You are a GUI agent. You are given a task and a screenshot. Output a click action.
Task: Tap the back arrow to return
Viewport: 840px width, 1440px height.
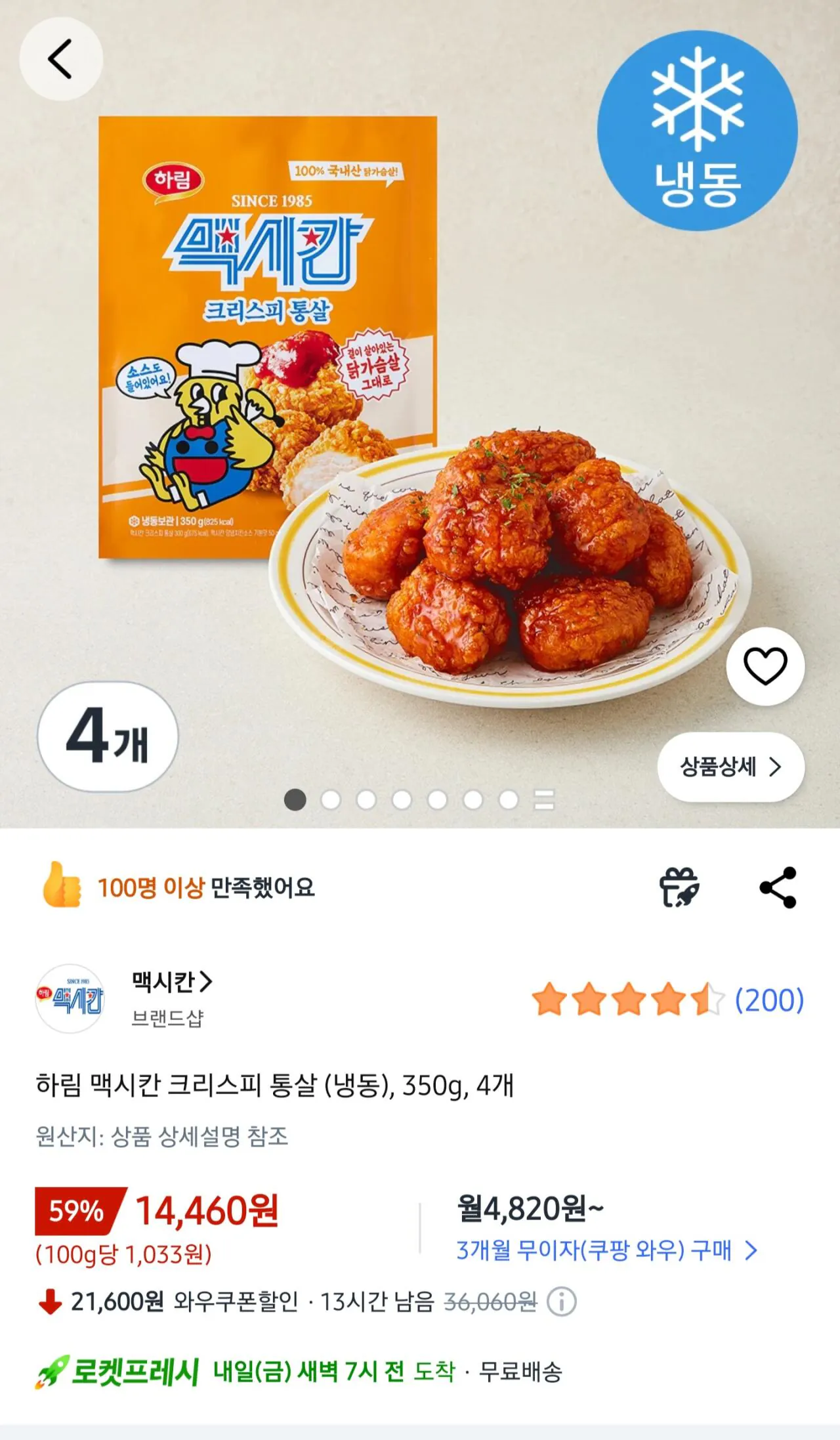(x=58, y=58)
